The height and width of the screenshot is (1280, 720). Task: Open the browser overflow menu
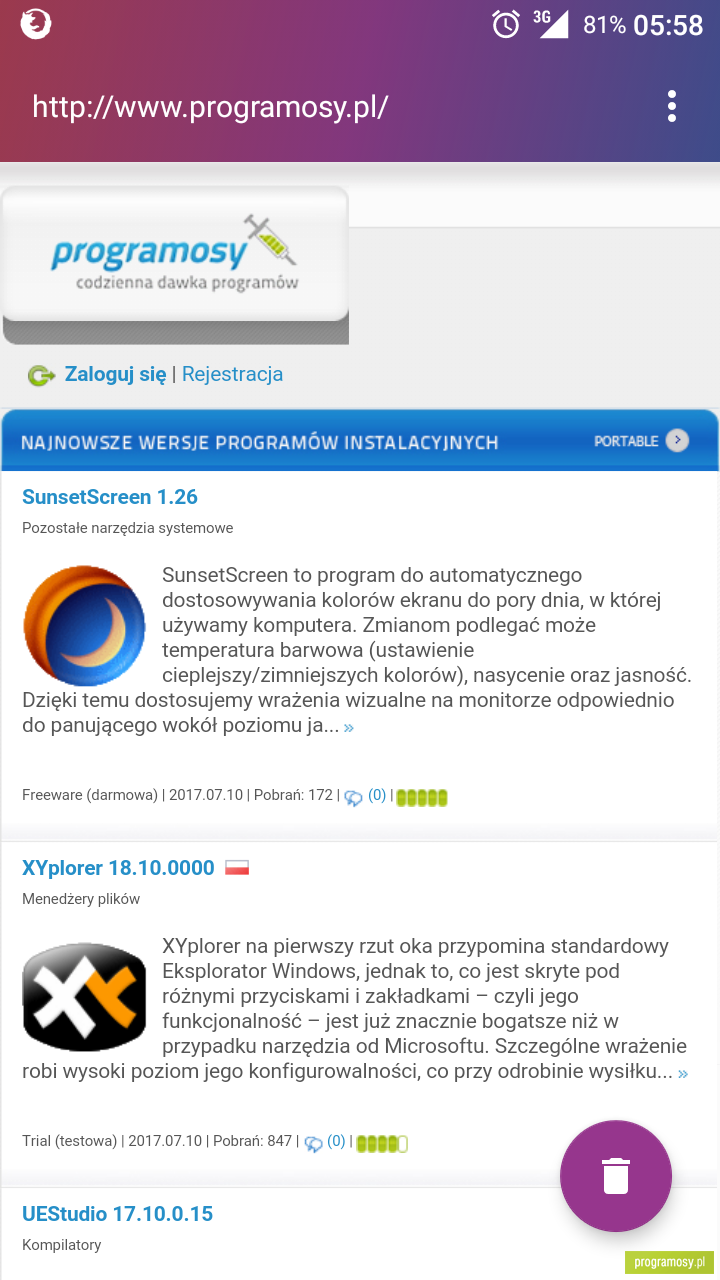672,107
